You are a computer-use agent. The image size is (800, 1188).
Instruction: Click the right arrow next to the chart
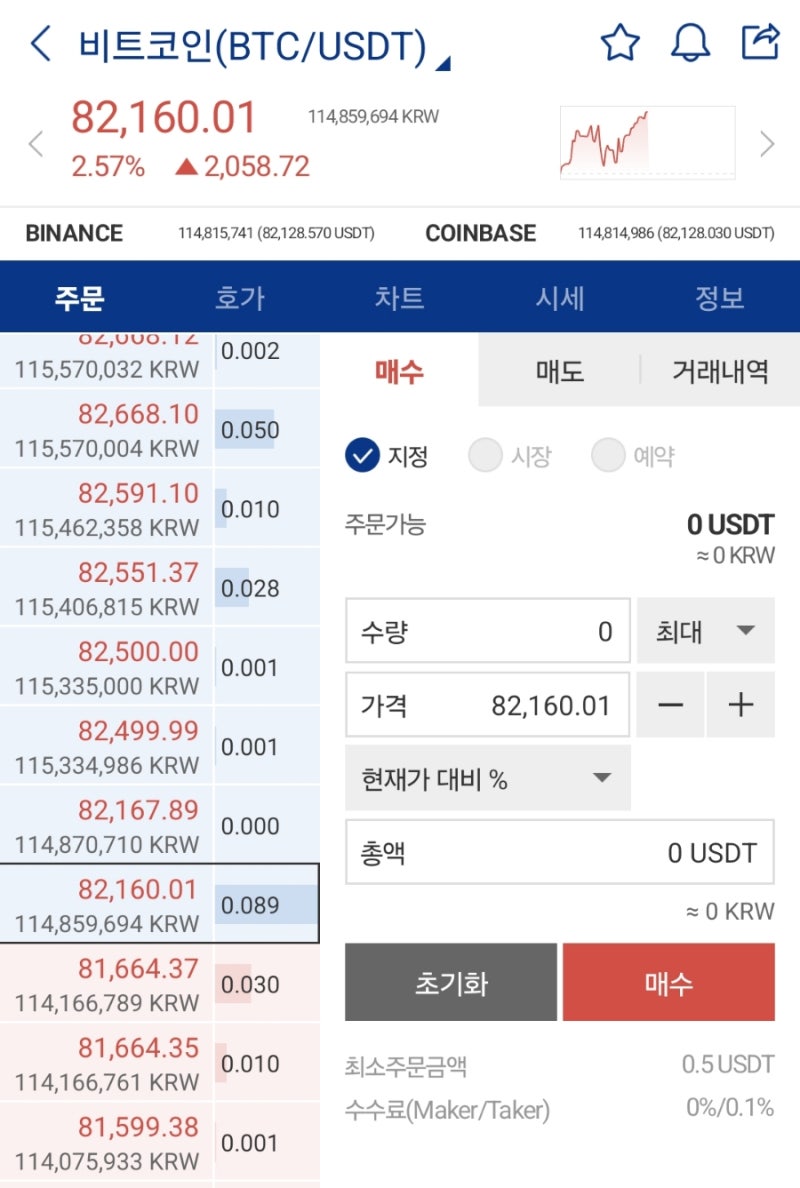(x=766, y=143)
